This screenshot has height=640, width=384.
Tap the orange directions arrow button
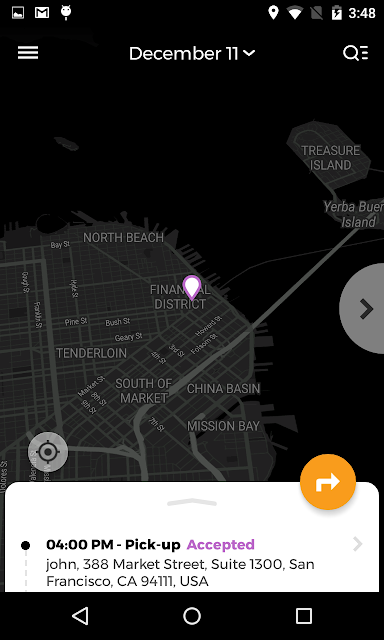pyautogui.click(x=328, y=482)
